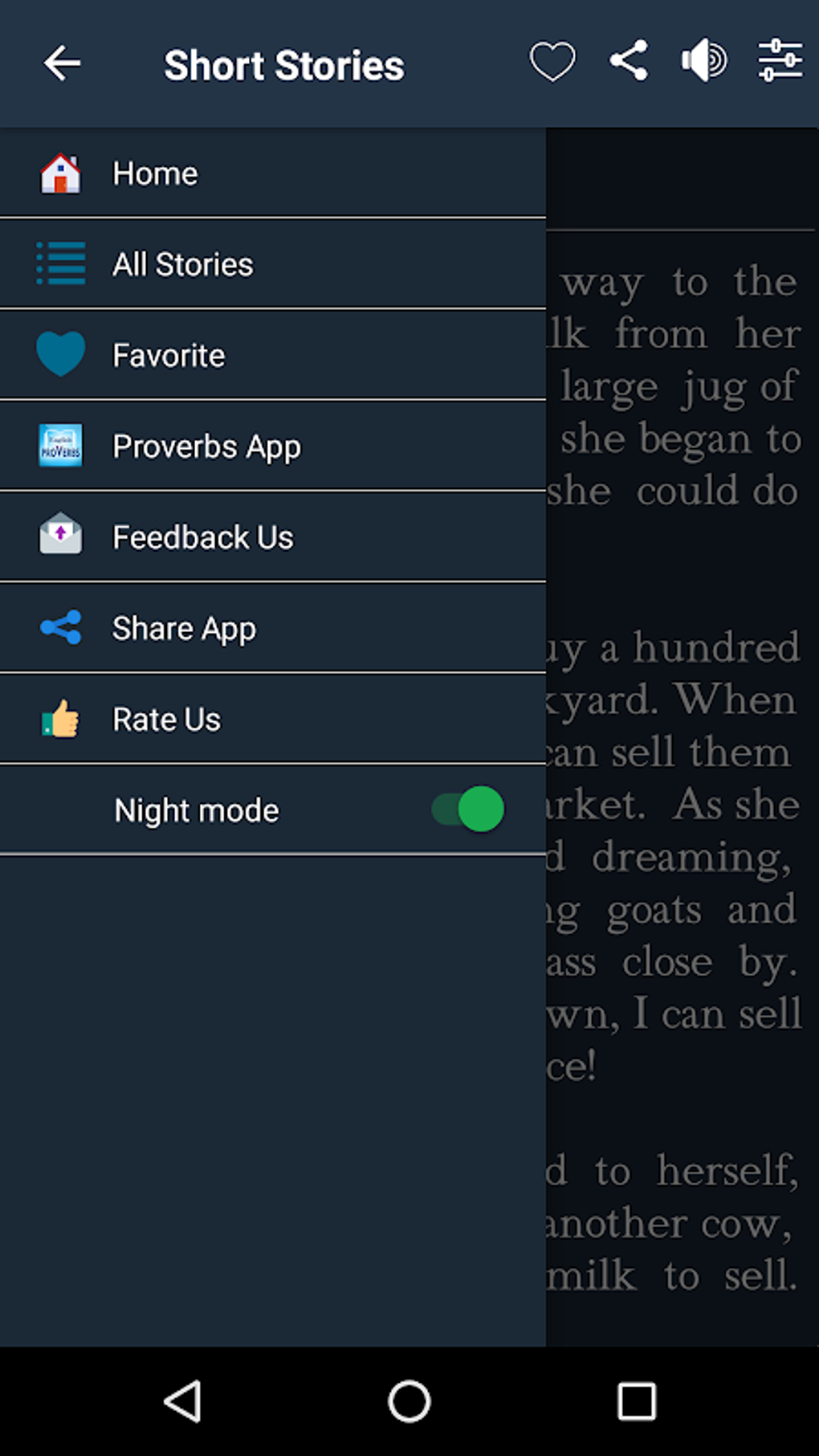
Task: Open All Stories from the drawer
Action: pyautogui.click(x=183, y=263)
